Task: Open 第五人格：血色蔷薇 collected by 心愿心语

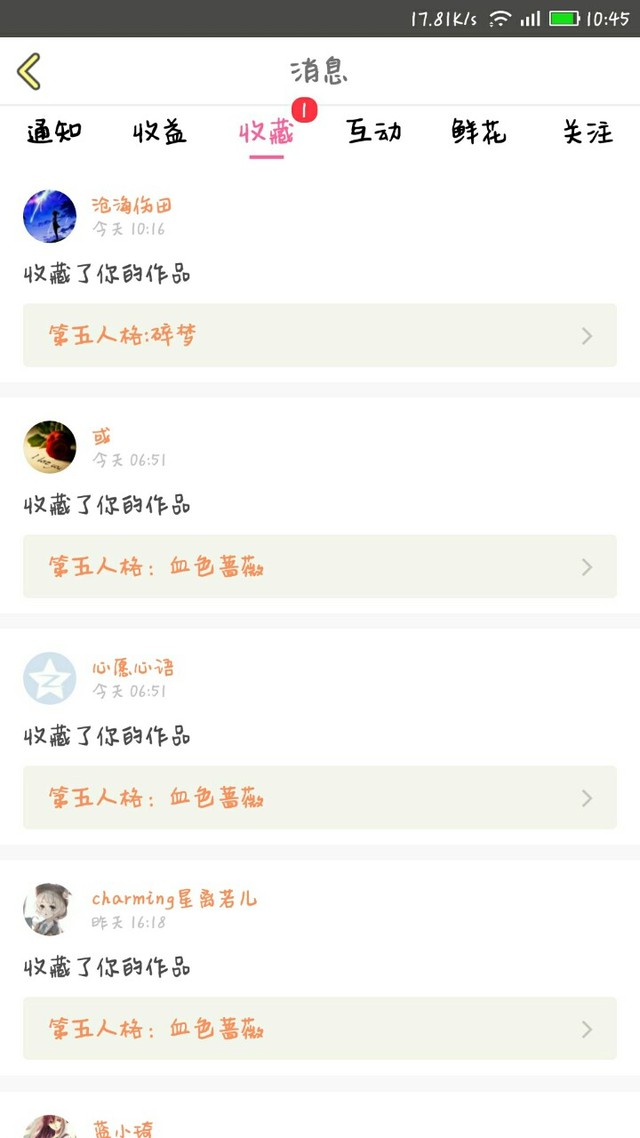Action: point(320,797)
